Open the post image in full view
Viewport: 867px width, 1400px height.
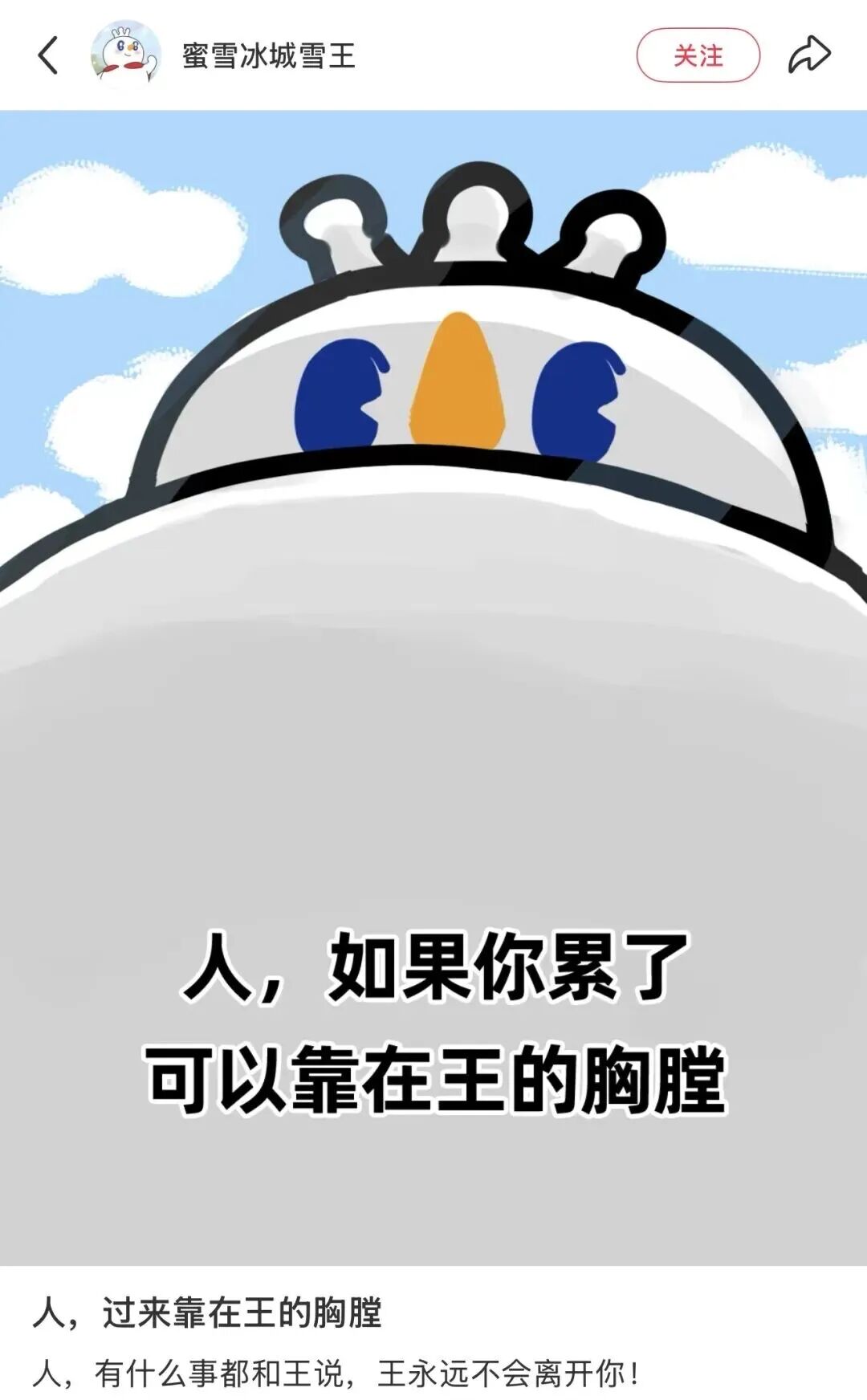tap(433, 687)
